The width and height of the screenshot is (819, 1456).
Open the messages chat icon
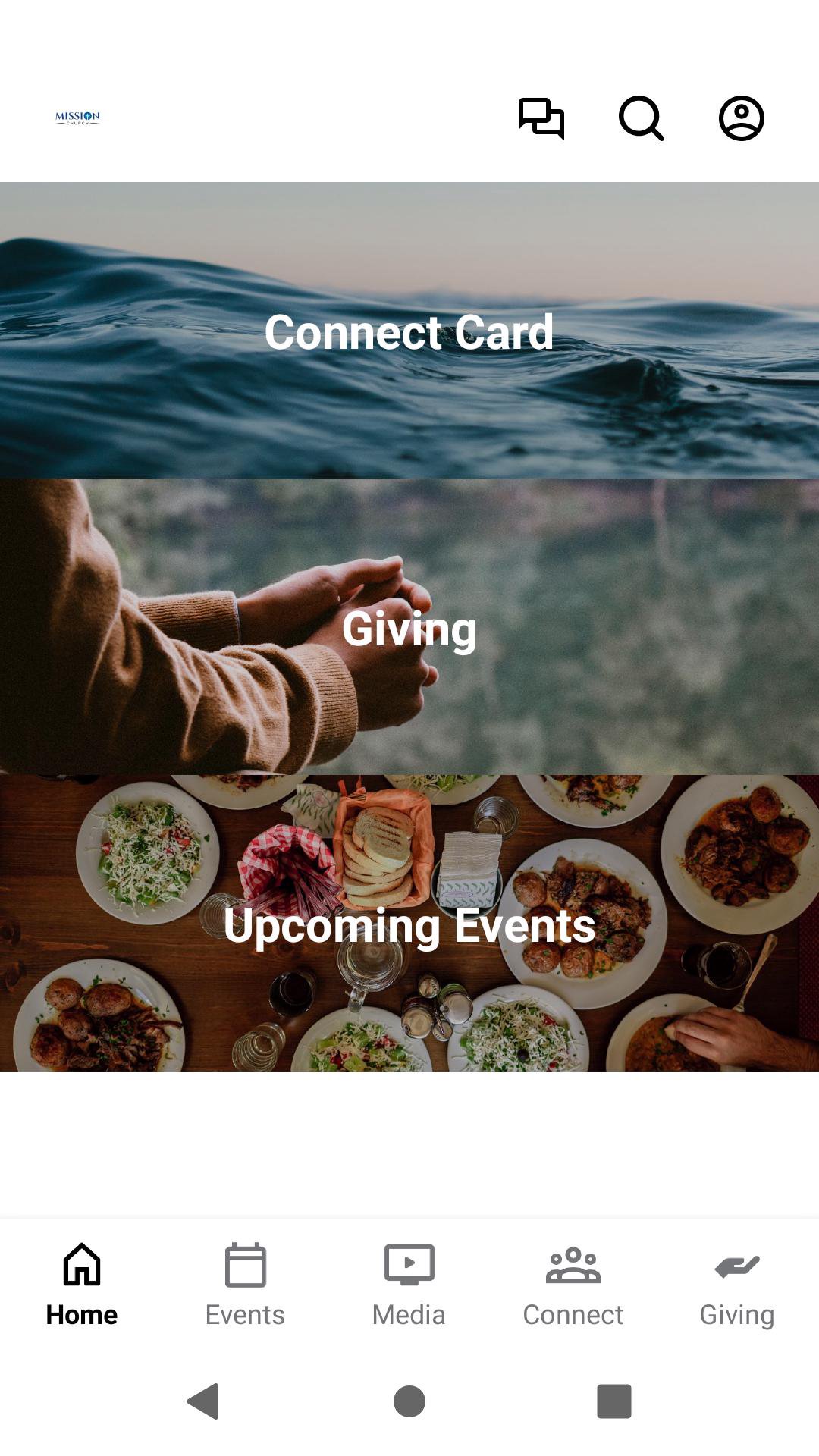[x=541, y=118]
